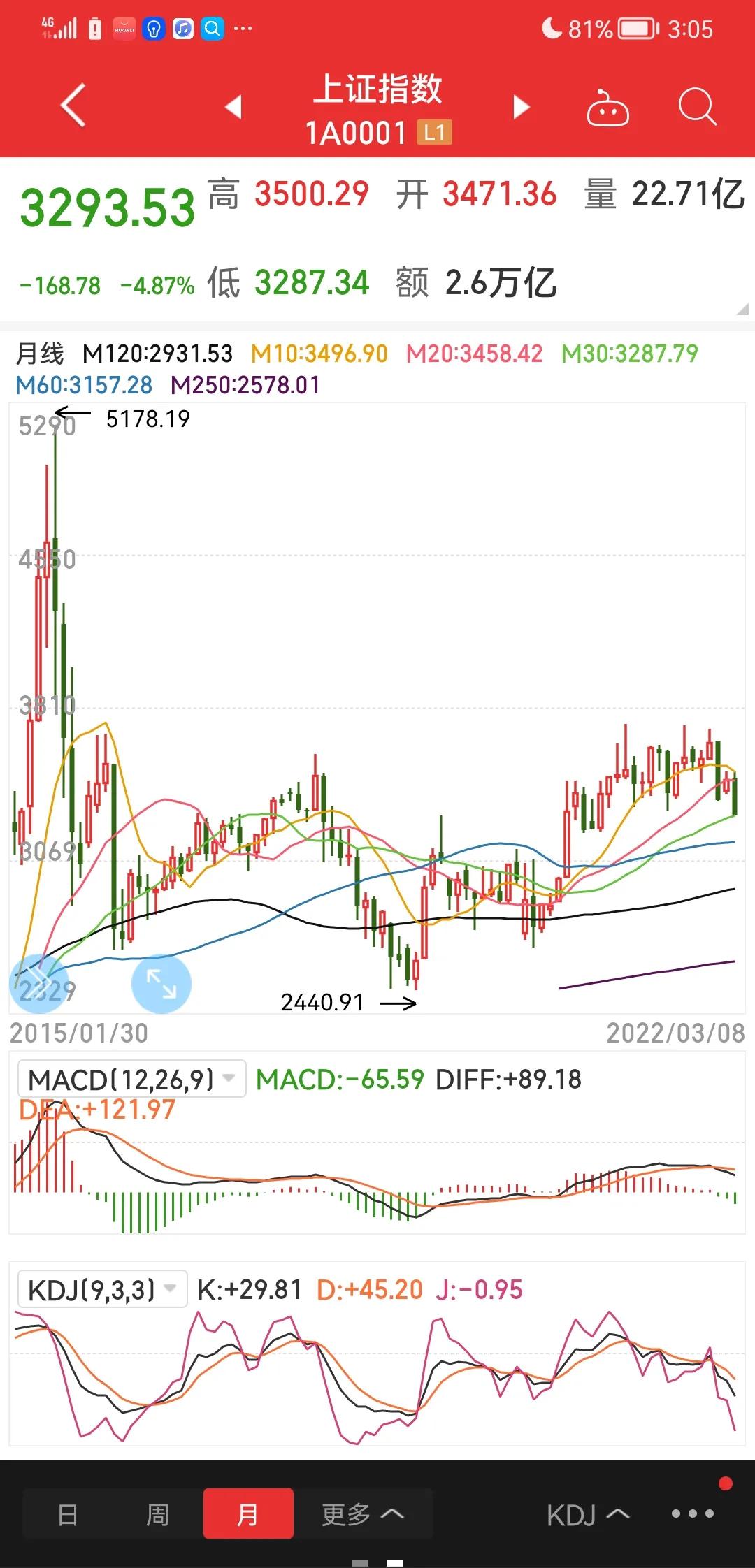
Task: Open the robot assistant icon
Action: click(607, 108)
